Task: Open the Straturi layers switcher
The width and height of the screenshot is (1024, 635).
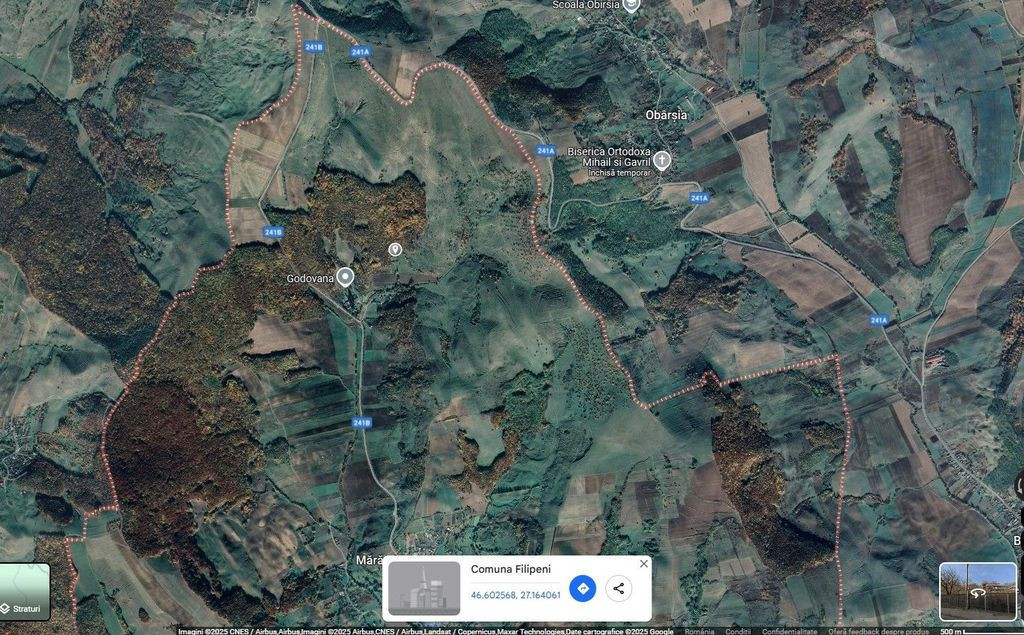Action: point(25,592)
